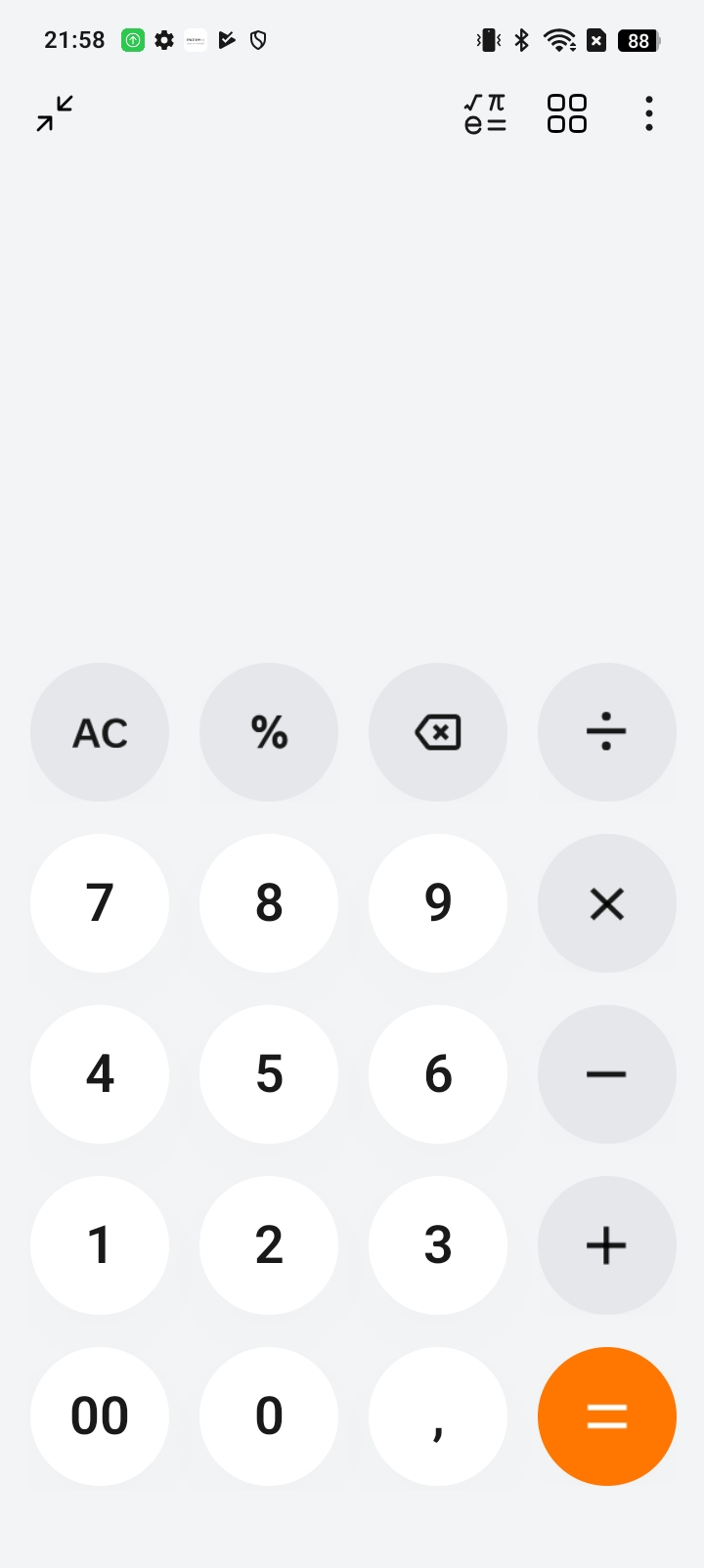Open the scientific calculator mode
The width and height of the screenshot is (704, 1568).
[x=485, y=113]
